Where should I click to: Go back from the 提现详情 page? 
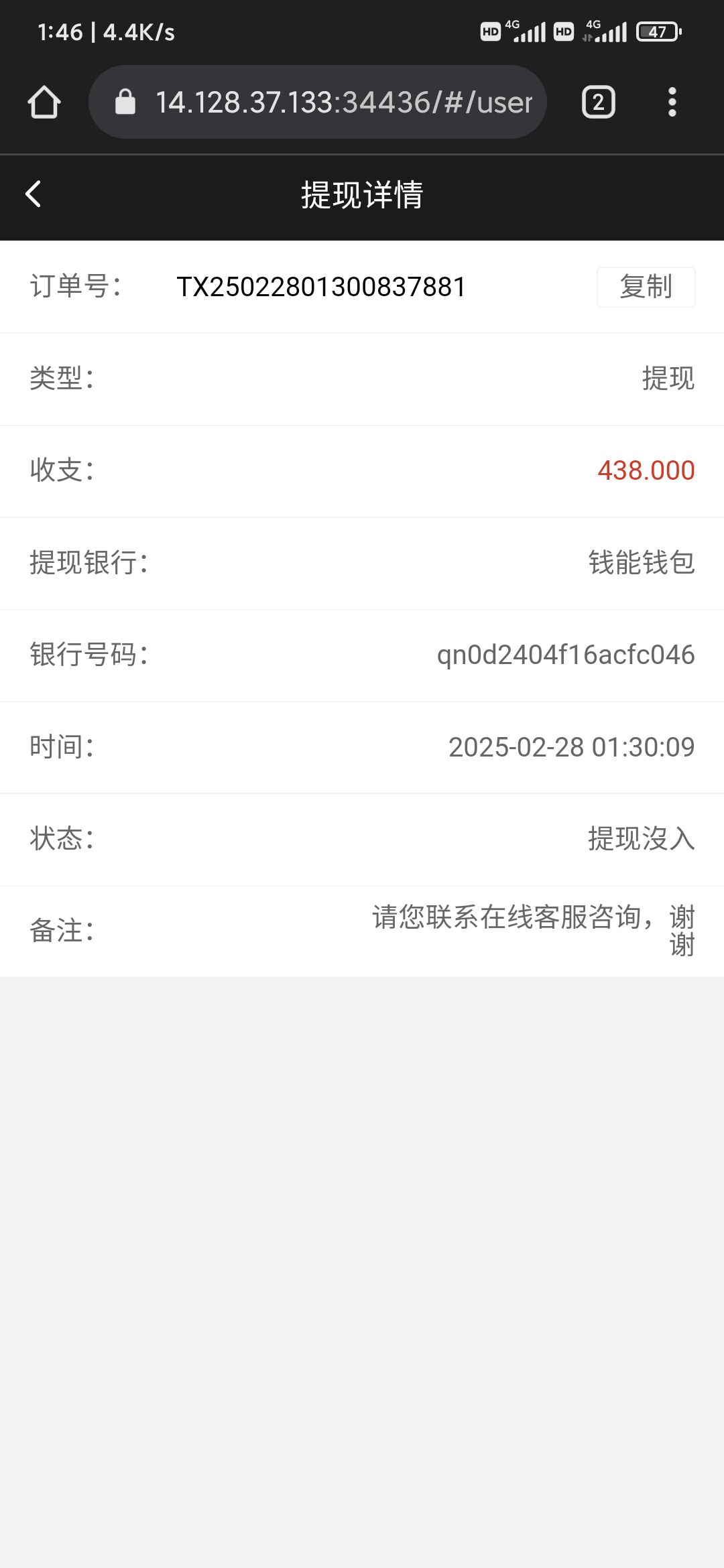click(x=33, y=194)
